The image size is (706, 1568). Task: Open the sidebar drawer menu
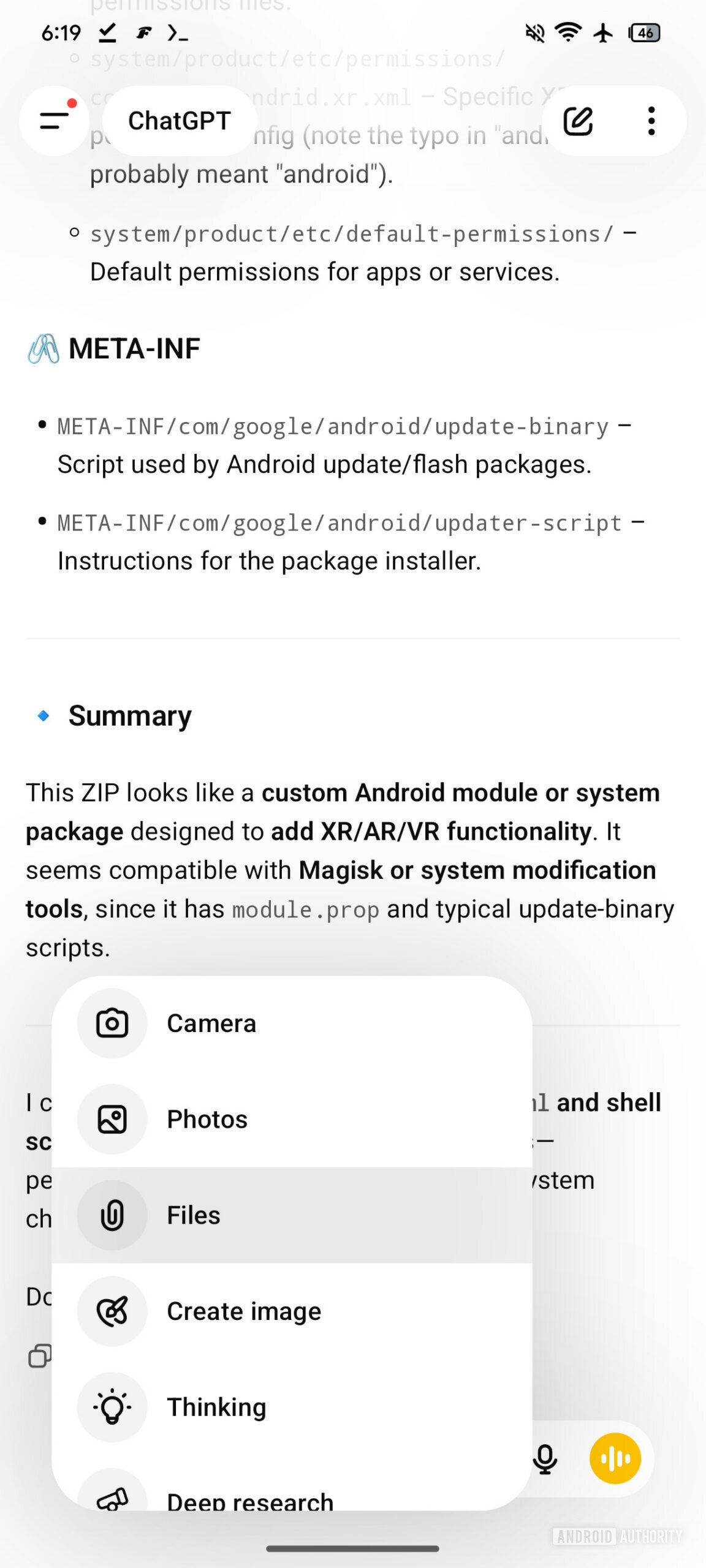click(55, 121)
